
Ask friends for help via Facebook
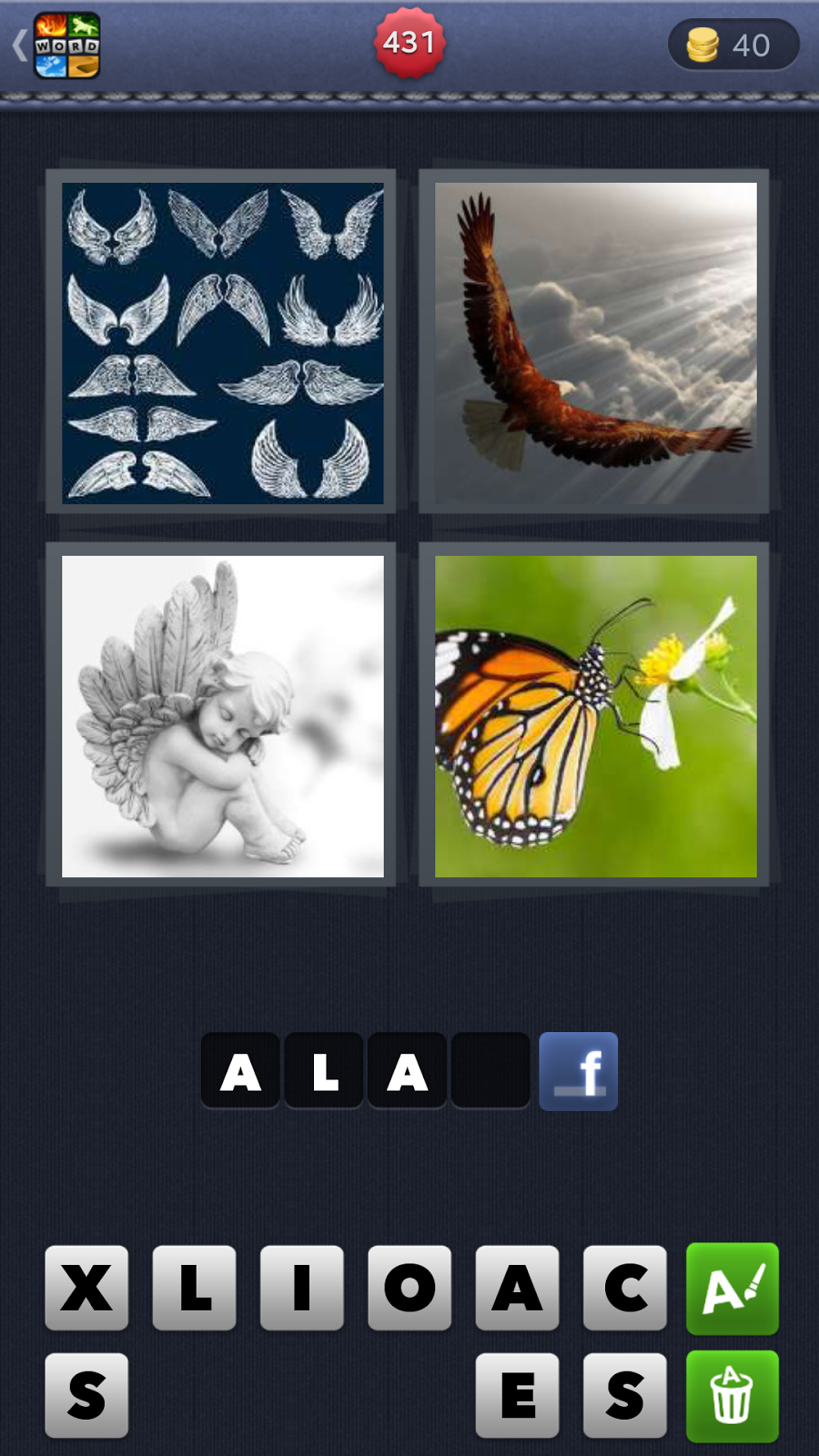(578, 1071)
